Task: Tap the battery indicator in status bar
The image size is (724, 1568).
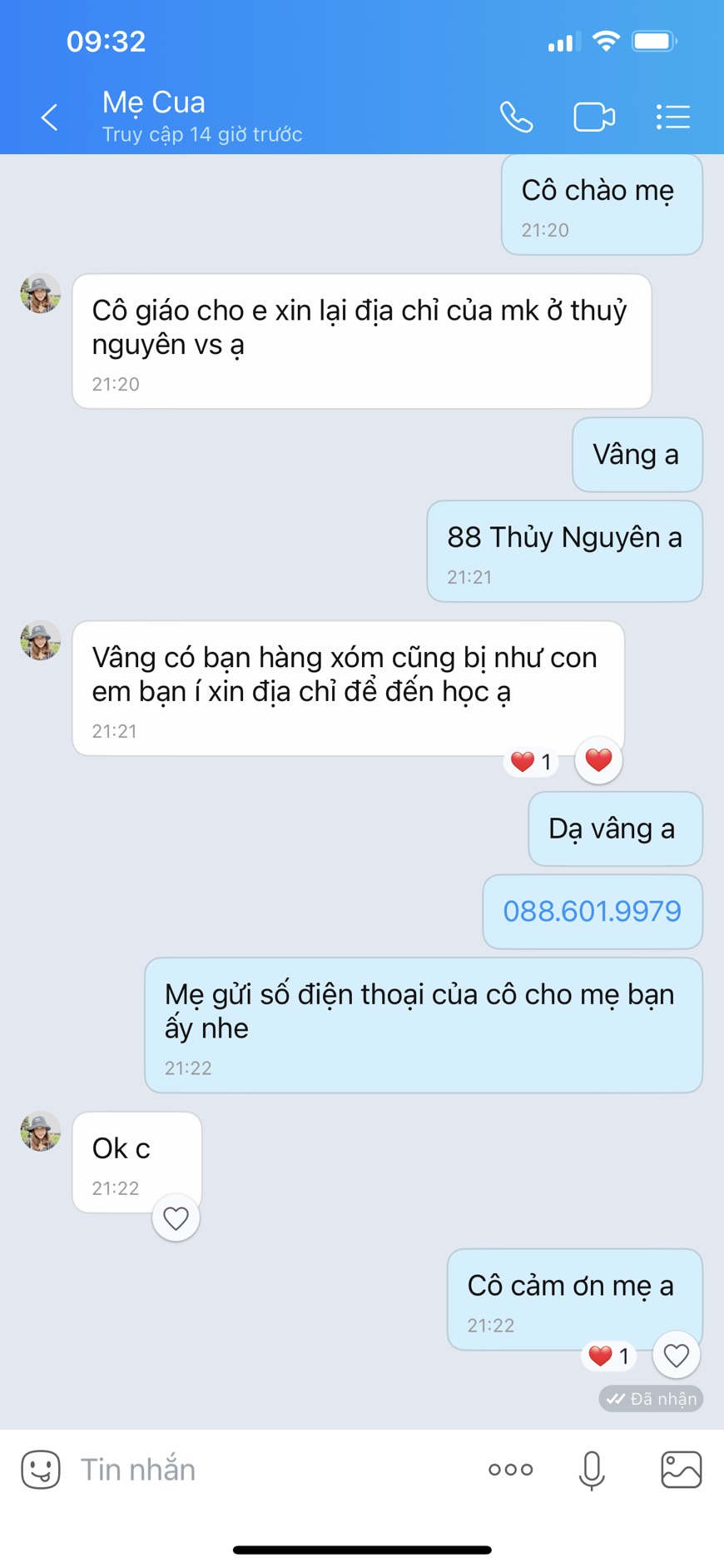Action: [652, 38]
